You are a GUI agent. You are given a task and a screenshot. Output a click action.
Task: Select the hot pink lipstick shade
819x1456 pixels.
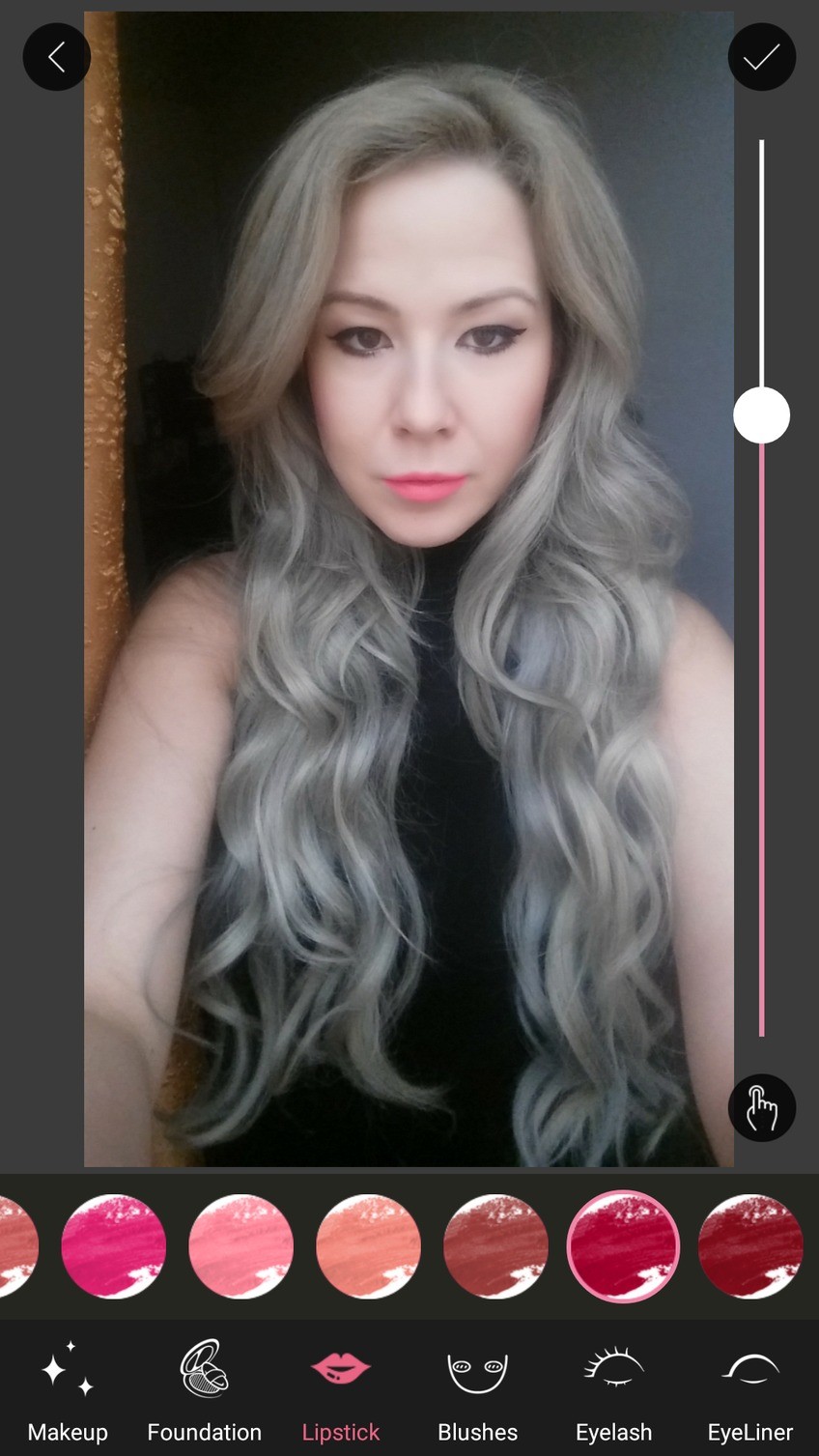[x=113, y=1246]
